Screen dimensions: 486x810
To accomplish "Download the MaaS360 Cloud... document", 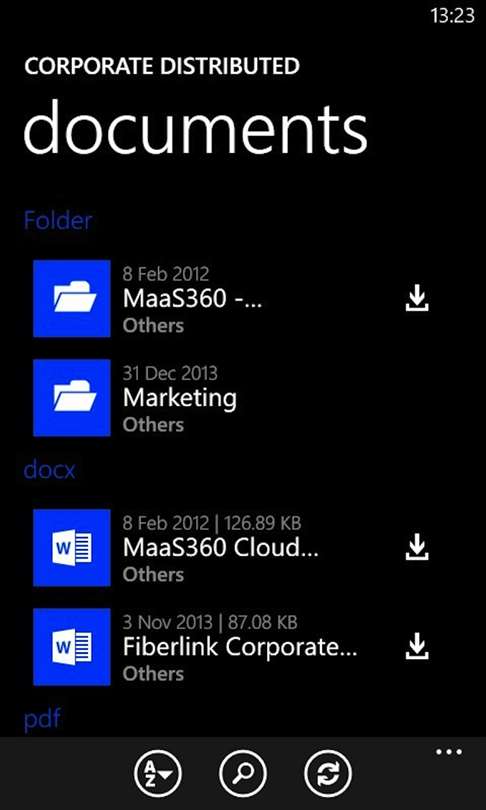I will (x=416, y=548).
